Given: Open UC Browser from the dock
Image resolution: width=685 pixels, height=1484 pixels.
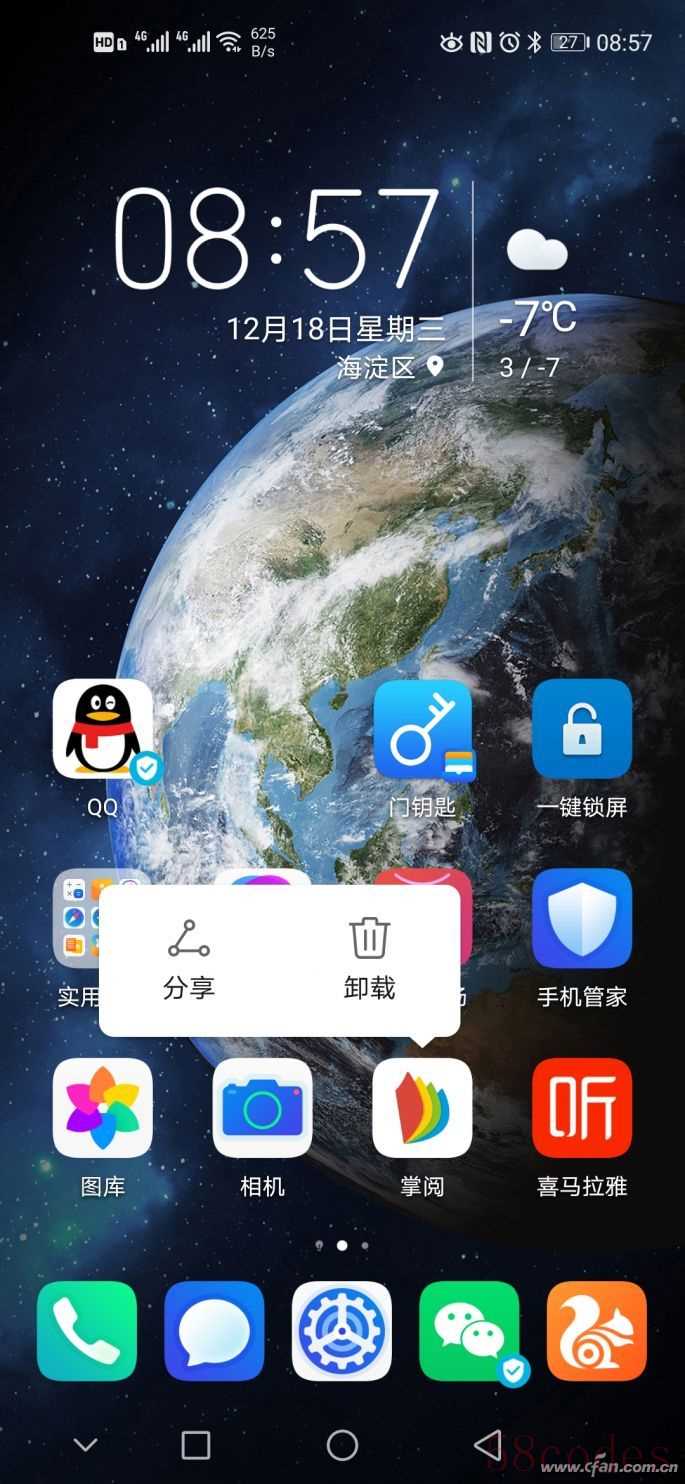Looking at the screenshot, I should [597, 1331].
